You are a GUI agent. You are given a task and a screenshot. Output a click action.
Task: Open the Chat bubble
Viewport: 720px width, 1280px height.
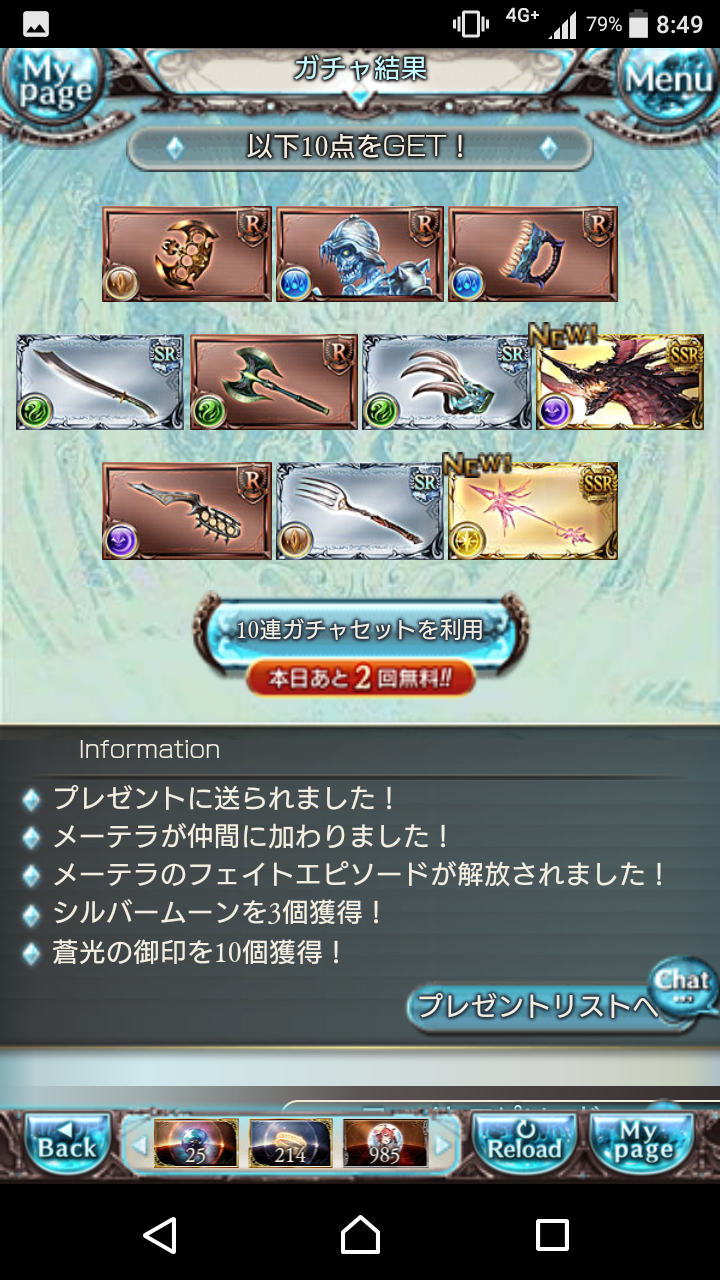tap(683, 985)
